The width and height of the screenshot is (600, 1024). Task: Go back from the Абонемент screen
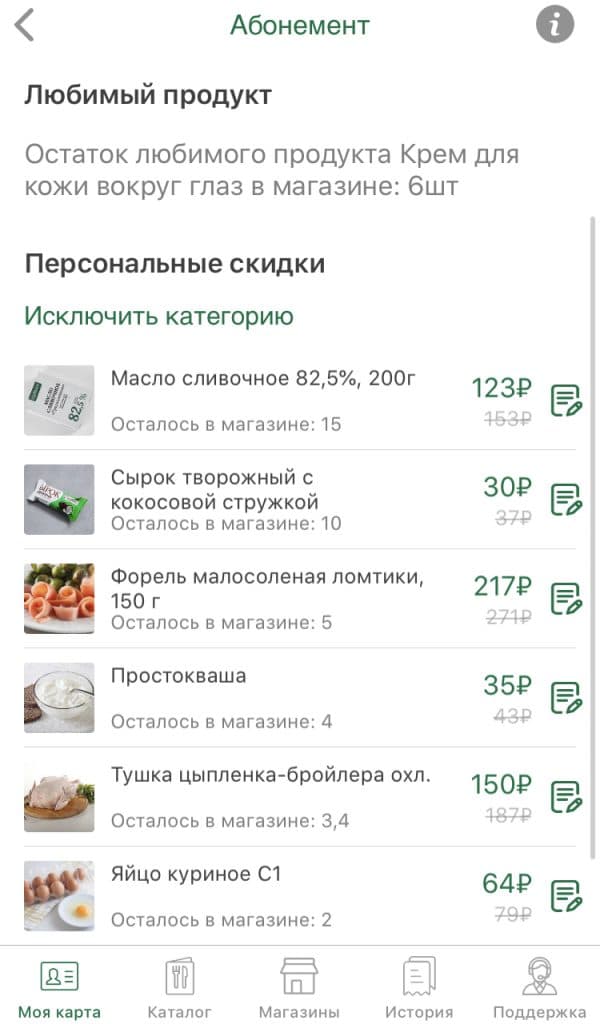[x=24, y=25]
